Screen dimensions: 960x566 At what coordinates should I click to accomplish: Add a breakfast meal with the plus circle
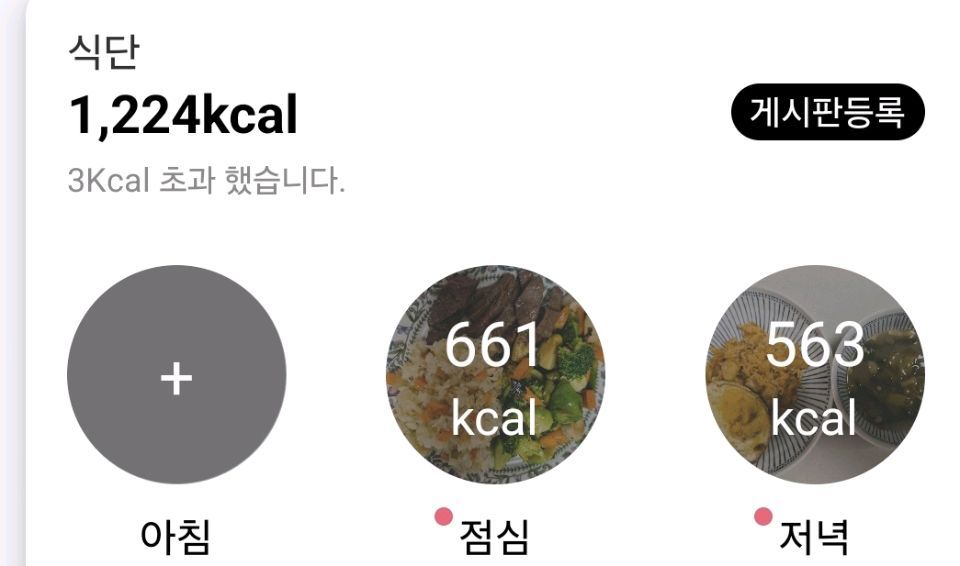coord(177,375)
